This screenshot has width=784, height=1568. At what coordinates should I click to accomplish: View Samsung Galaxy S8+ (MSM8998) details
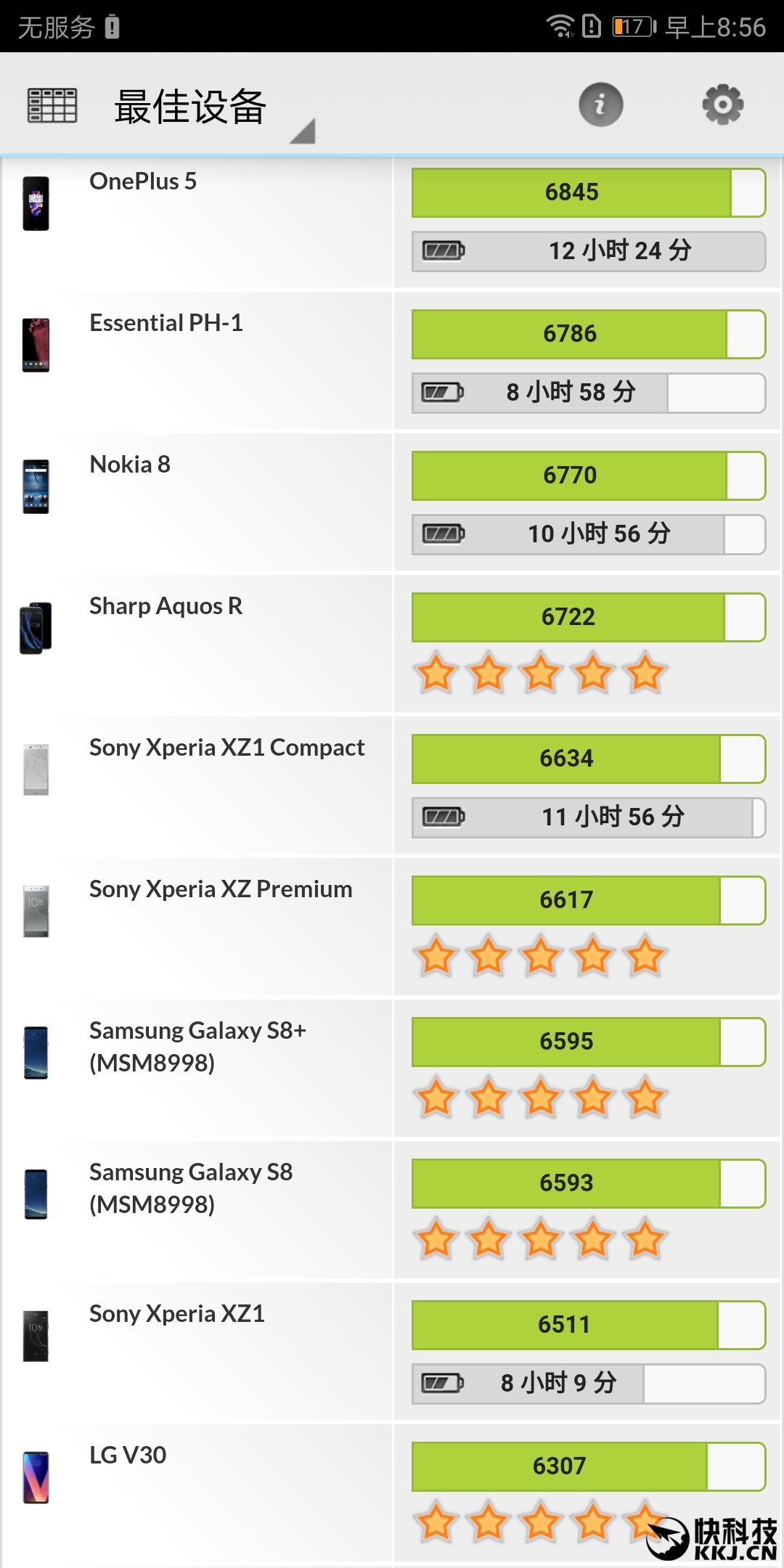pyautogui.click(x=392, y=1069)
